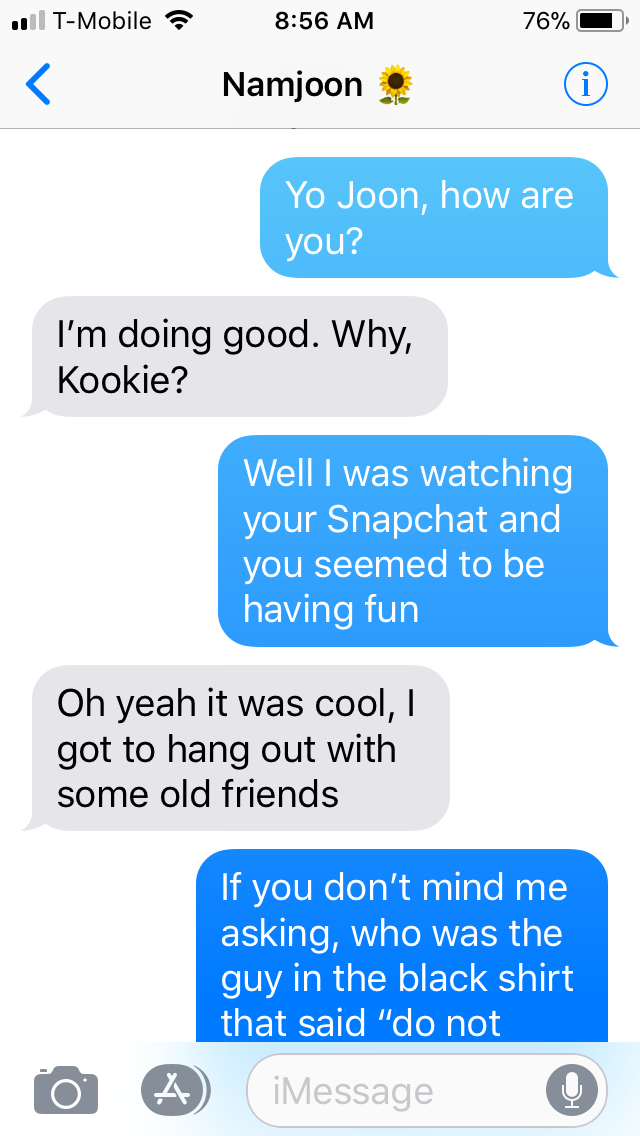640x1136 pixels.
Task: Go back to the messages list
Action: click(38, 86)
